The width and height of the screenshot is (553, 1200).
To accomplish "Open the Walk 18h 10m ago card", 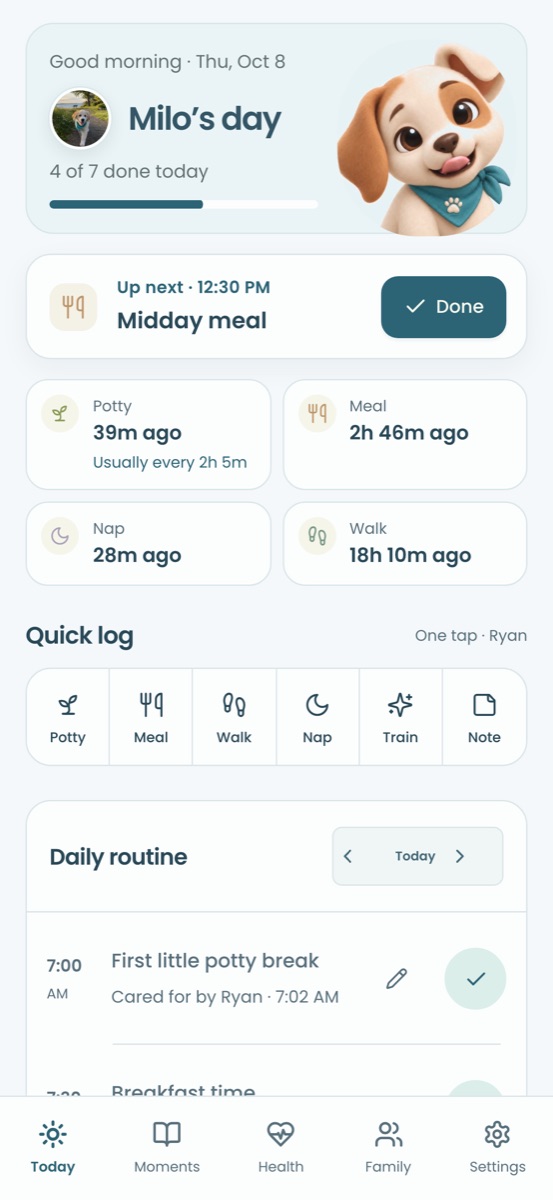I will point(405,543).
